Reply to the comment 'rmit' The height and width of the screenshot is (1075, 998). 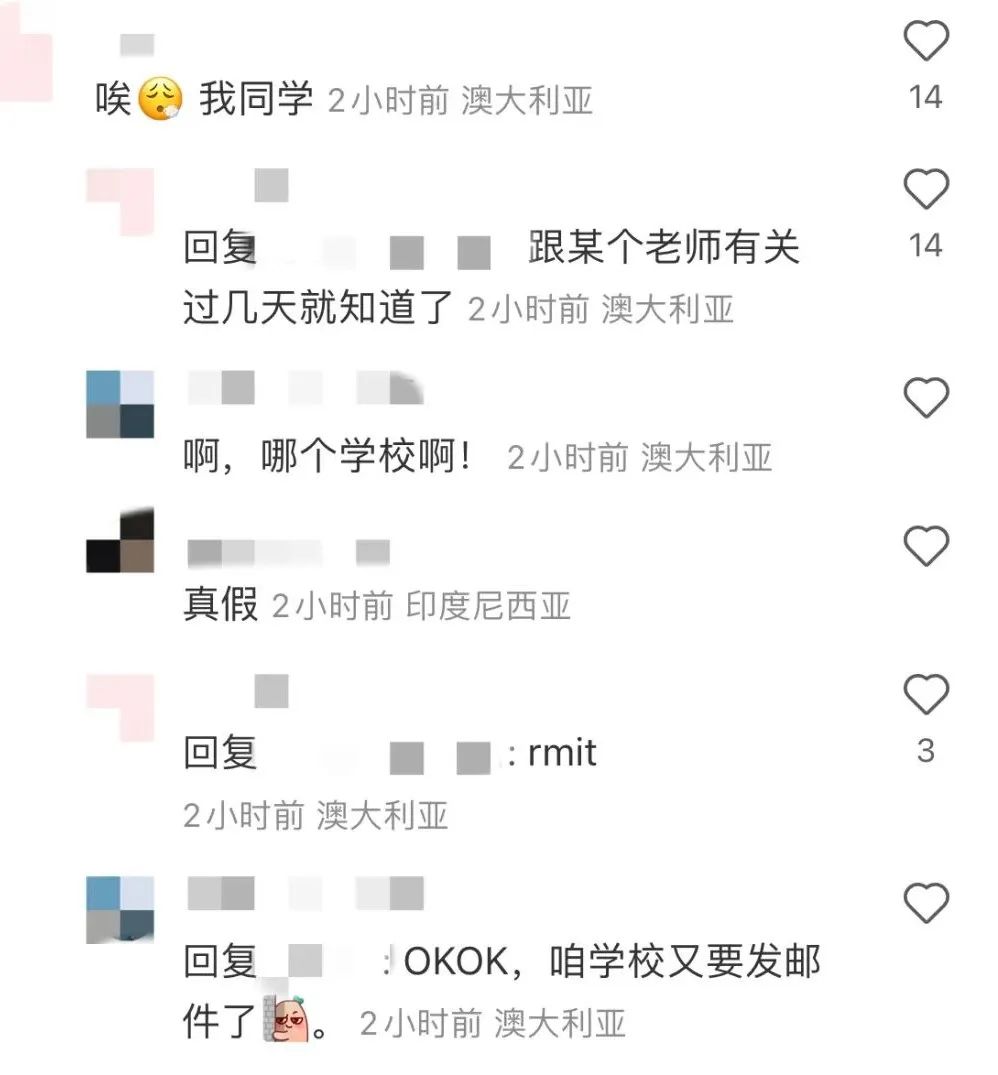pos(562,753)
